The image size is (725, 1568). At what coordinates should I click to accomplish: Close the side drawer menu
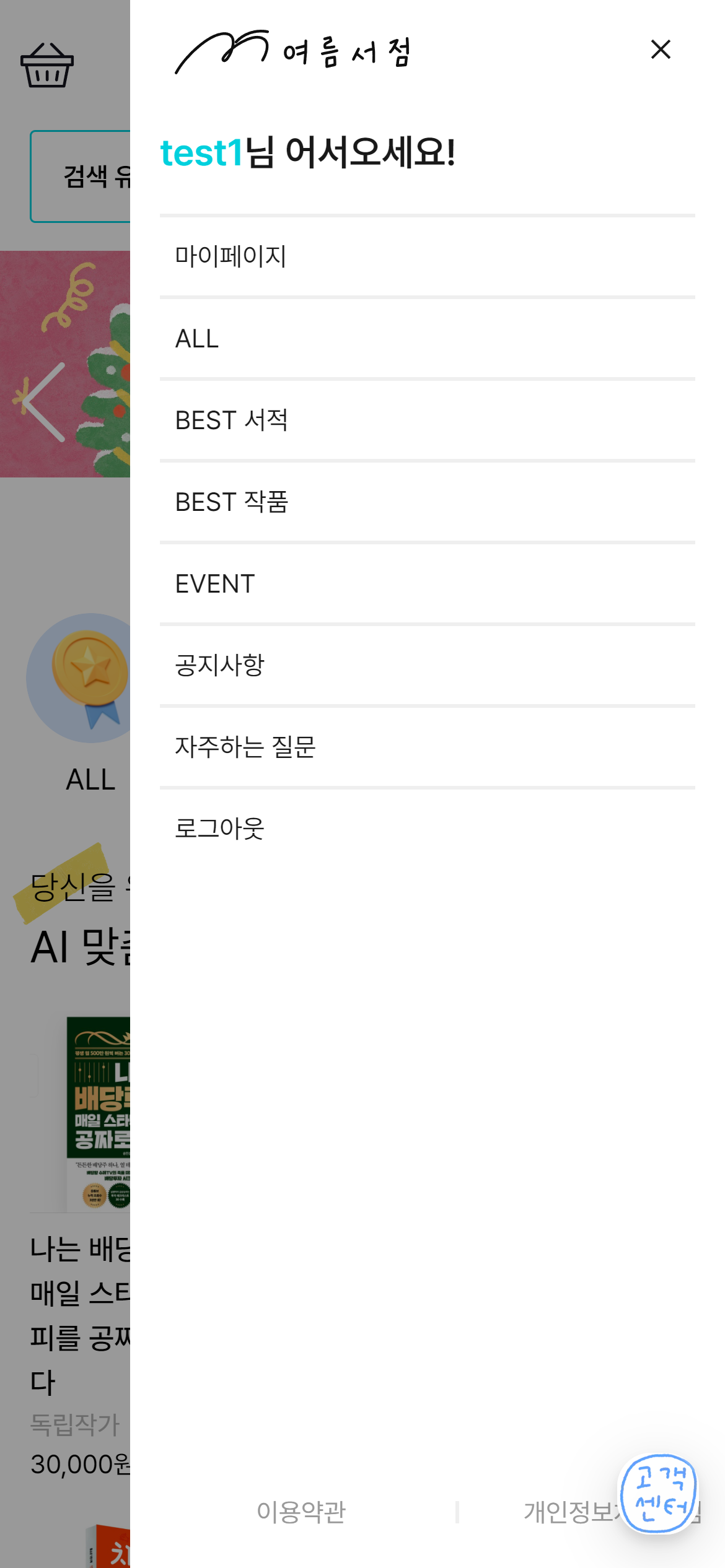pyautogui.click(x=661, y=50)
